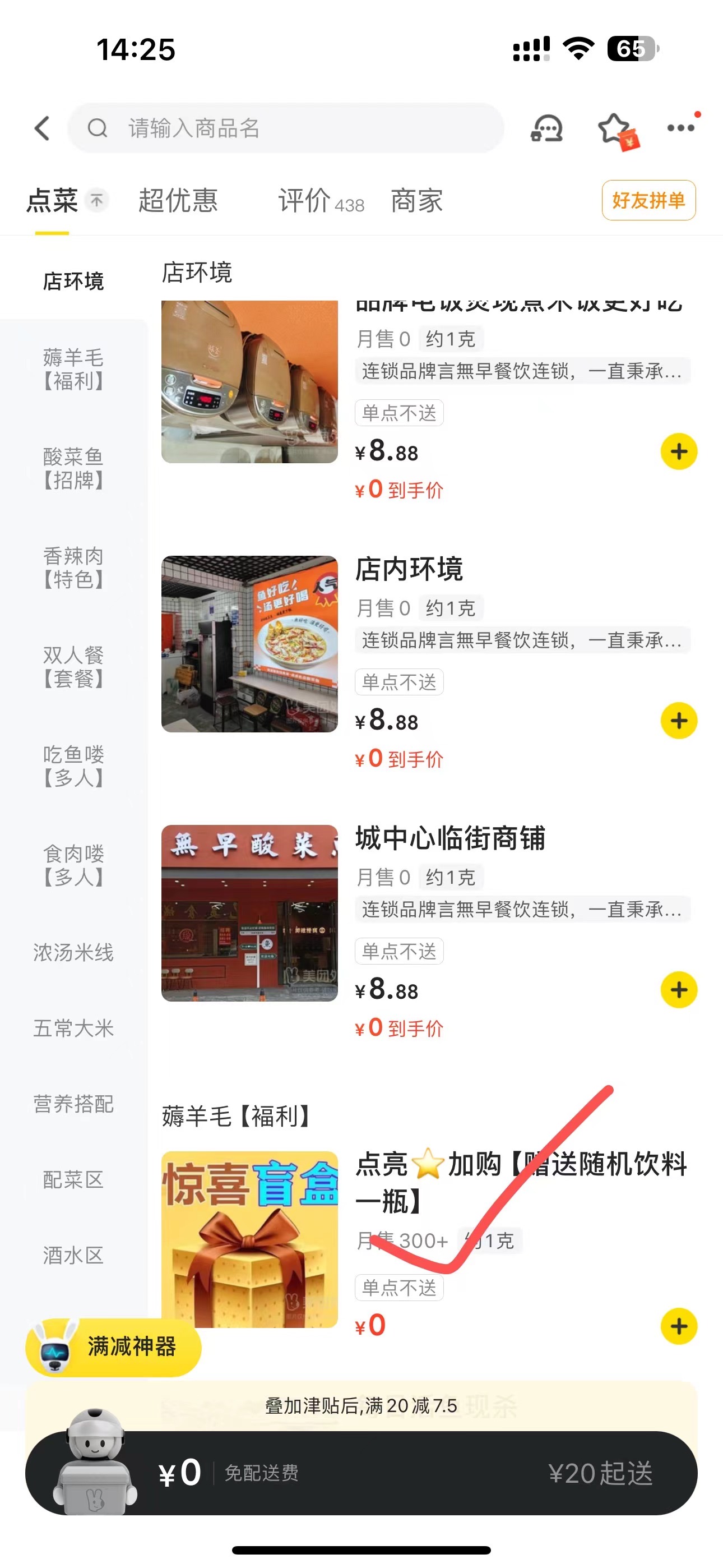Open the 商家 tab
Screen dimensions: 723x1568
(x=416, y=201)
